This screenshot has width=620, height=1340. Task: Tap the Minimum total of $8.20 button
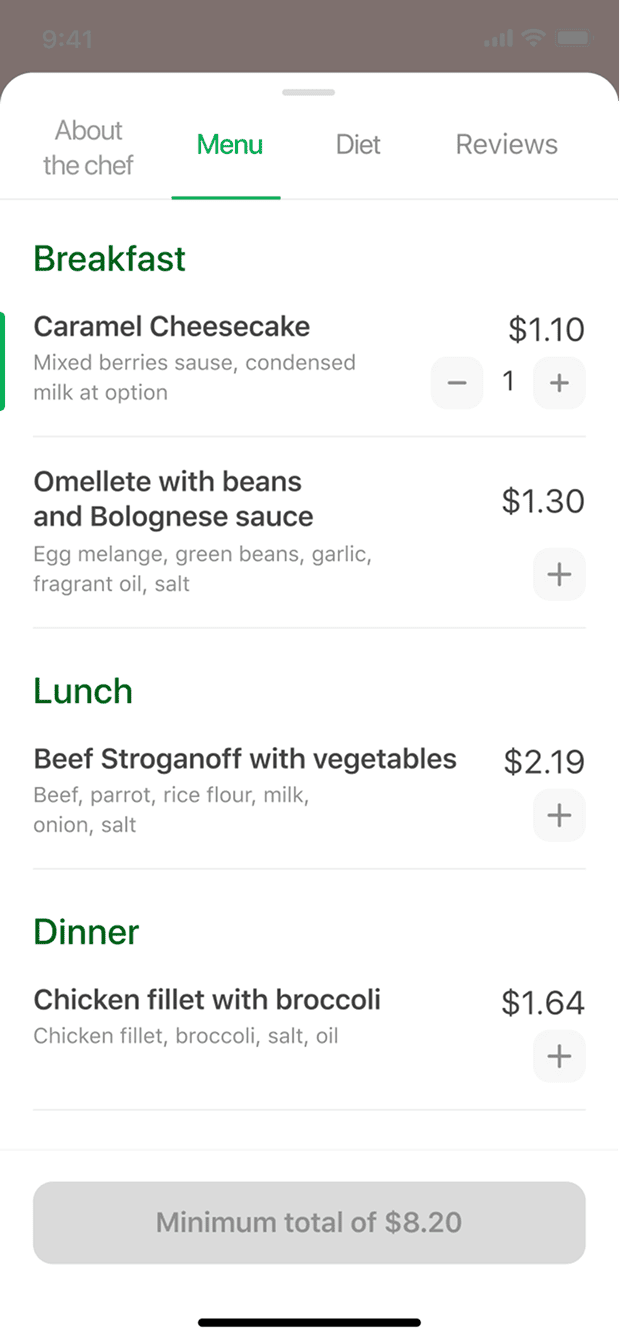tap(309, 1222)
